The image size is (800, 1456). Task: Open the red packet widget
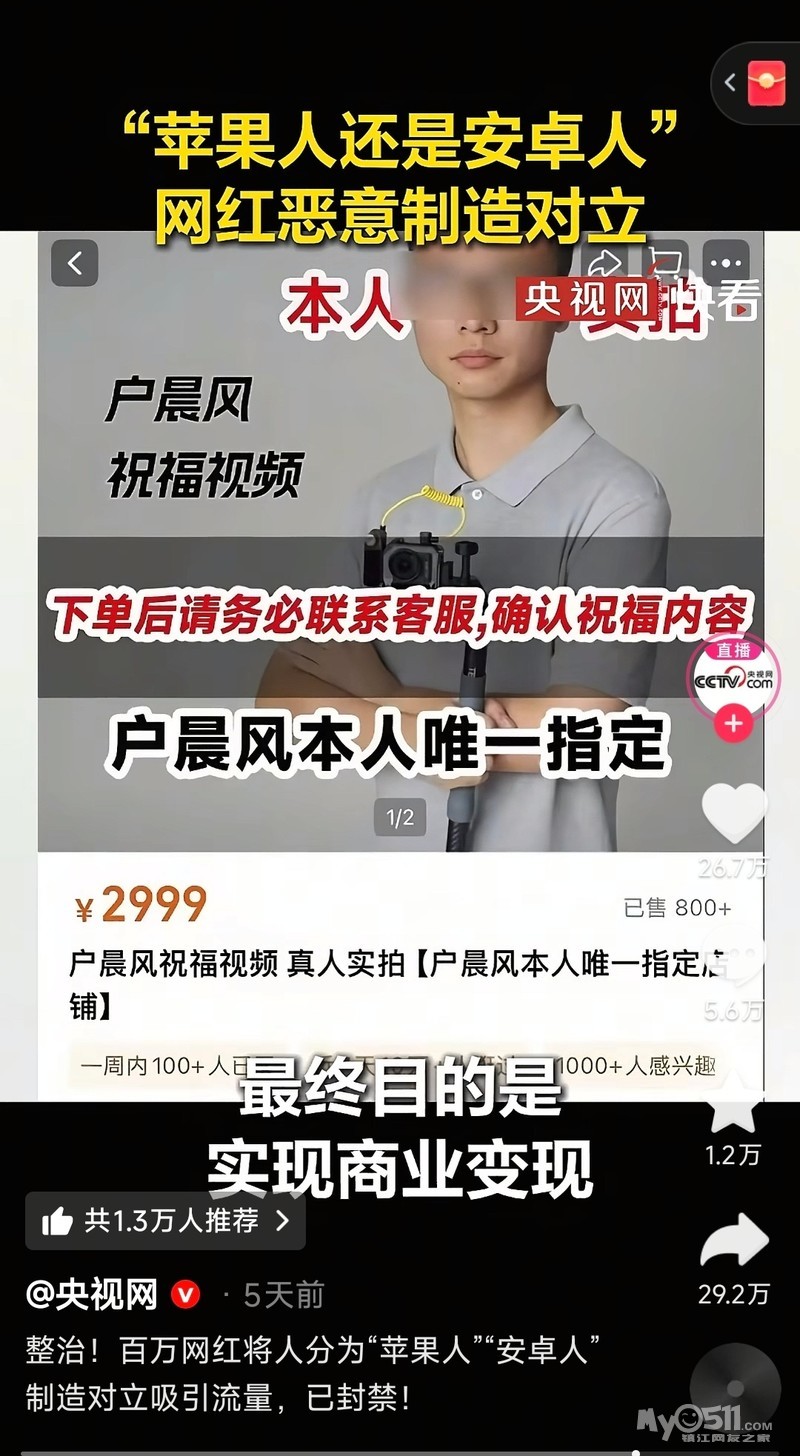coord(767,82)
